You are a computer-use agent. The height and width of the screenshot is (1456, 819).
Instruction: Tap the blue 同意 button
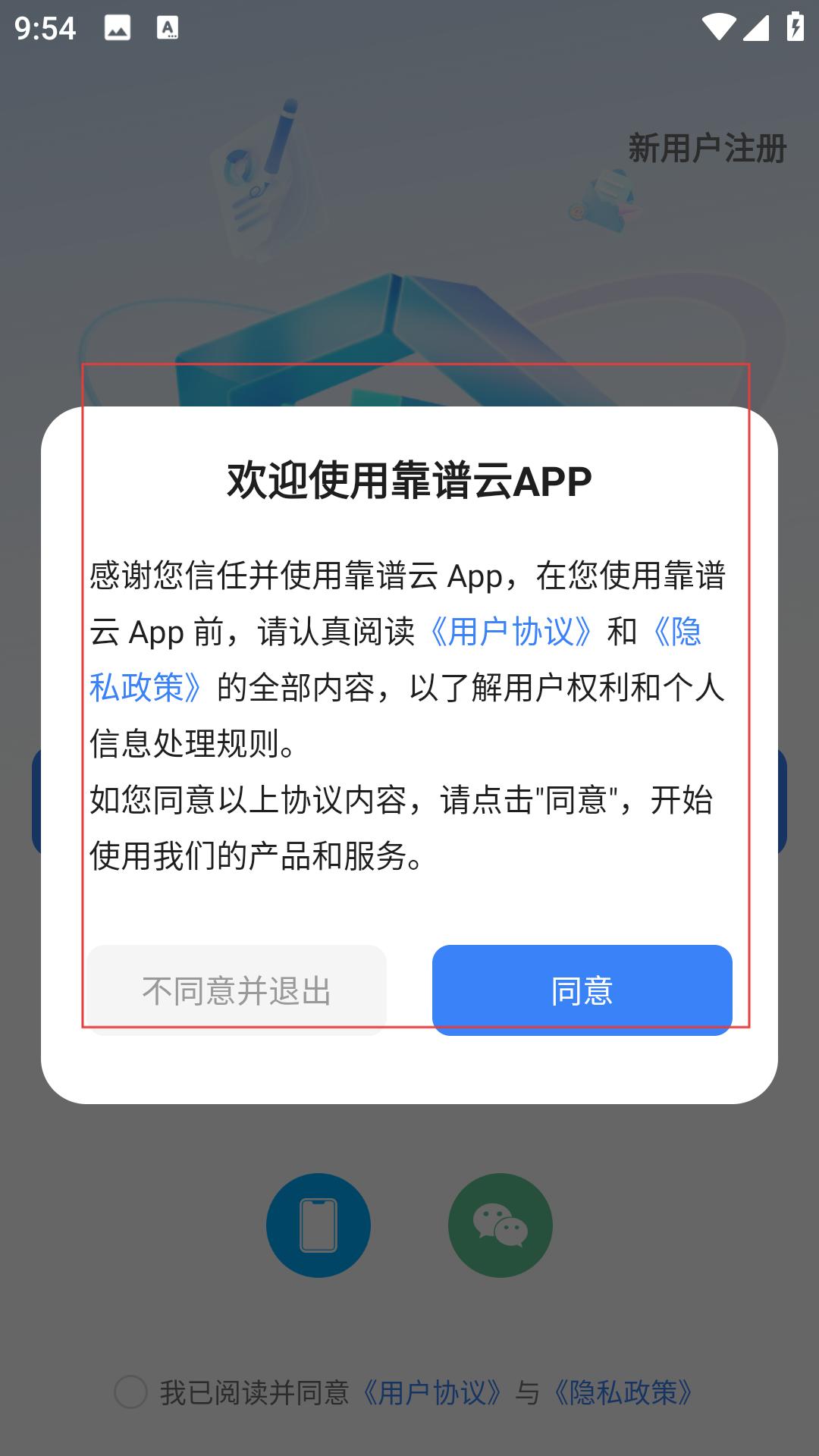click(x=582, y=990)
